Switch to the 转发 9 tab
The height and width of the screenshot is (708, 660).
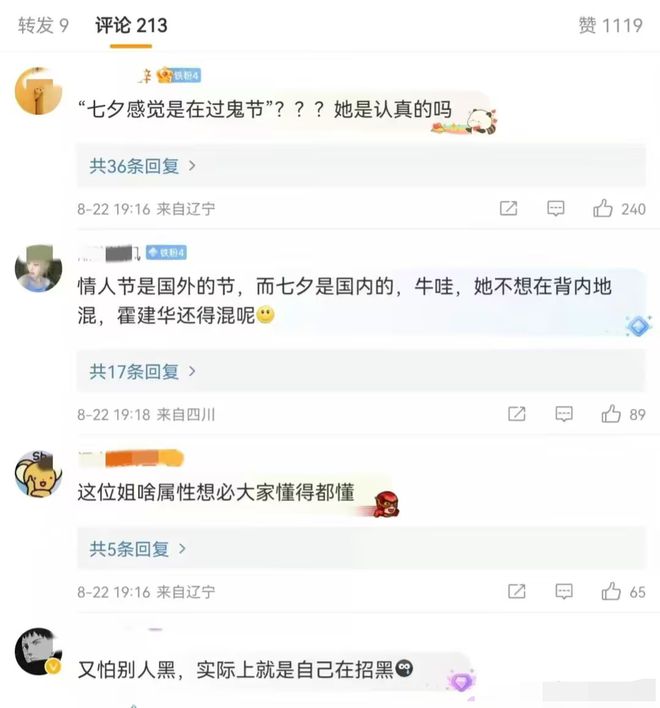coord(43,25)
